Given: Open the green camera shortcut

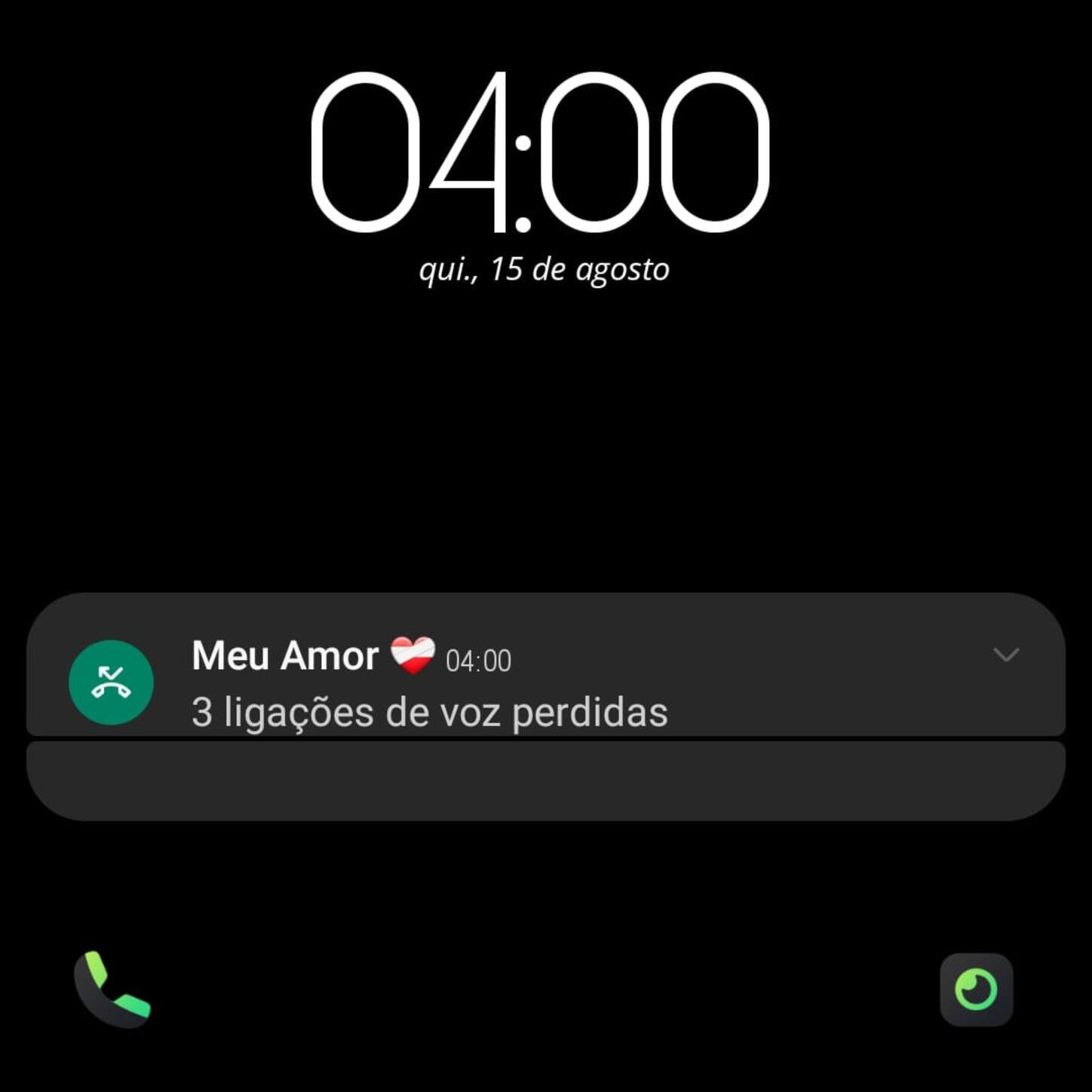Looking at the screenshot, I should [976, 989].
